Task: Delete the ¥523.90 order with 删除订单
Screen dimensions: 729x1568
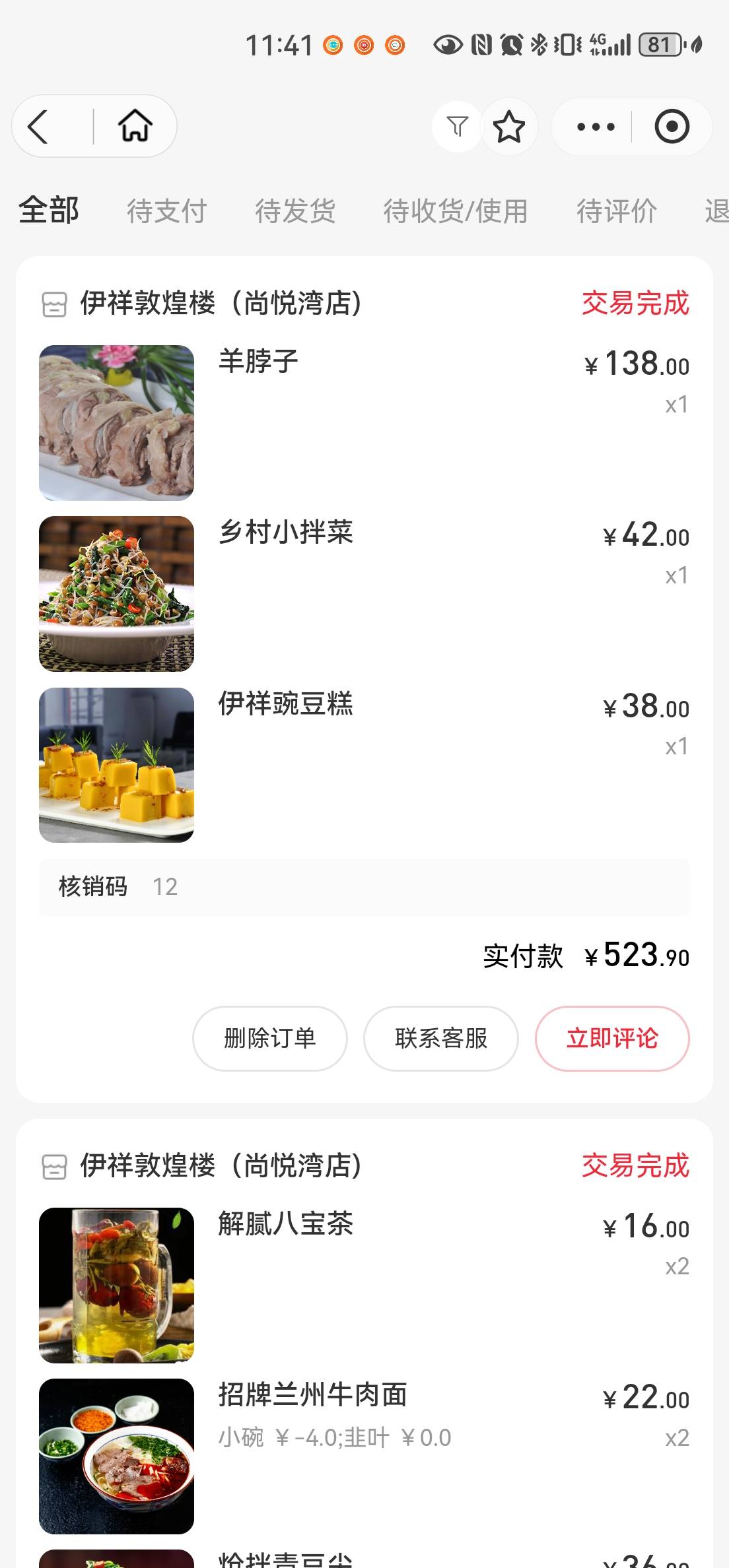Action: (270, 1039)
